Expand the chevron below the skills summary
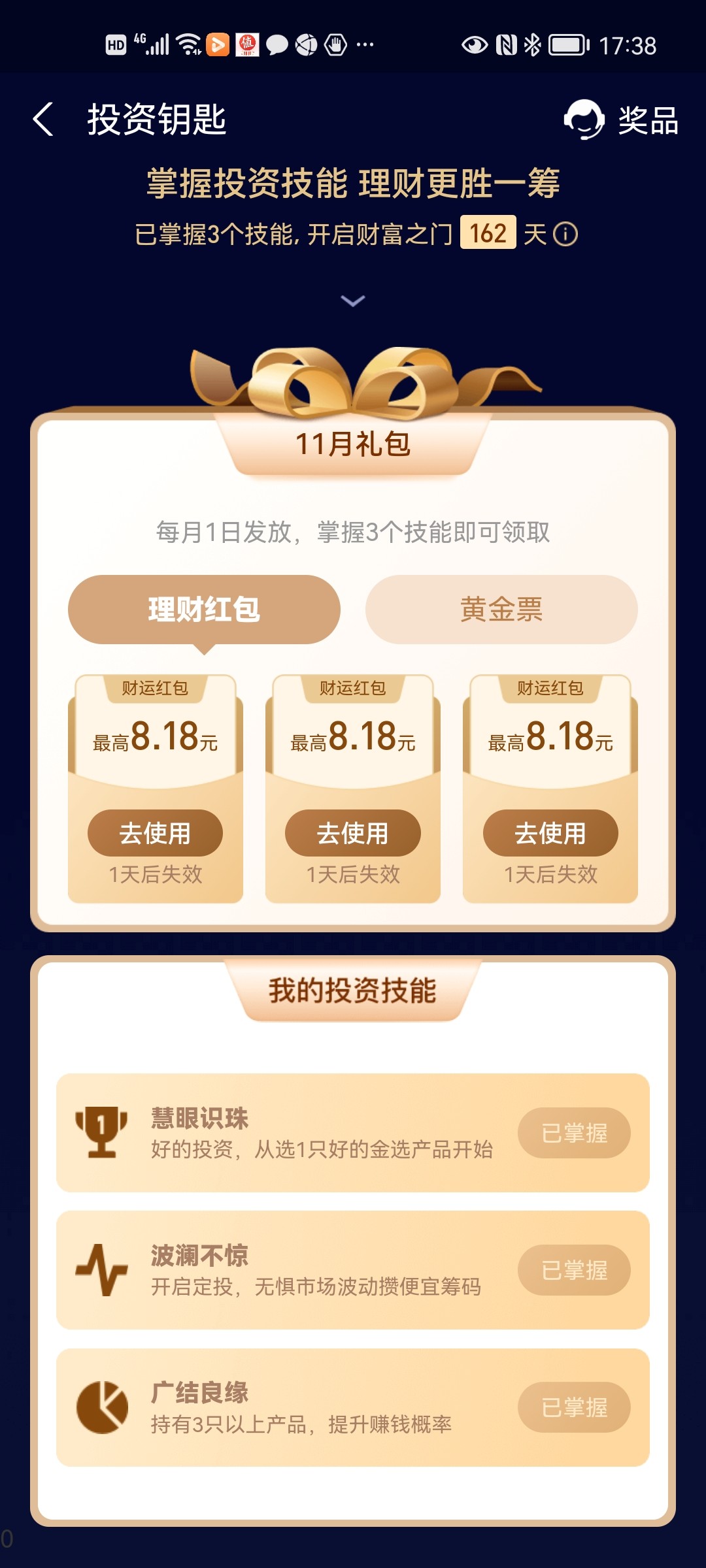The height and width of the screenshot is (1568, 706). [353, 301]
